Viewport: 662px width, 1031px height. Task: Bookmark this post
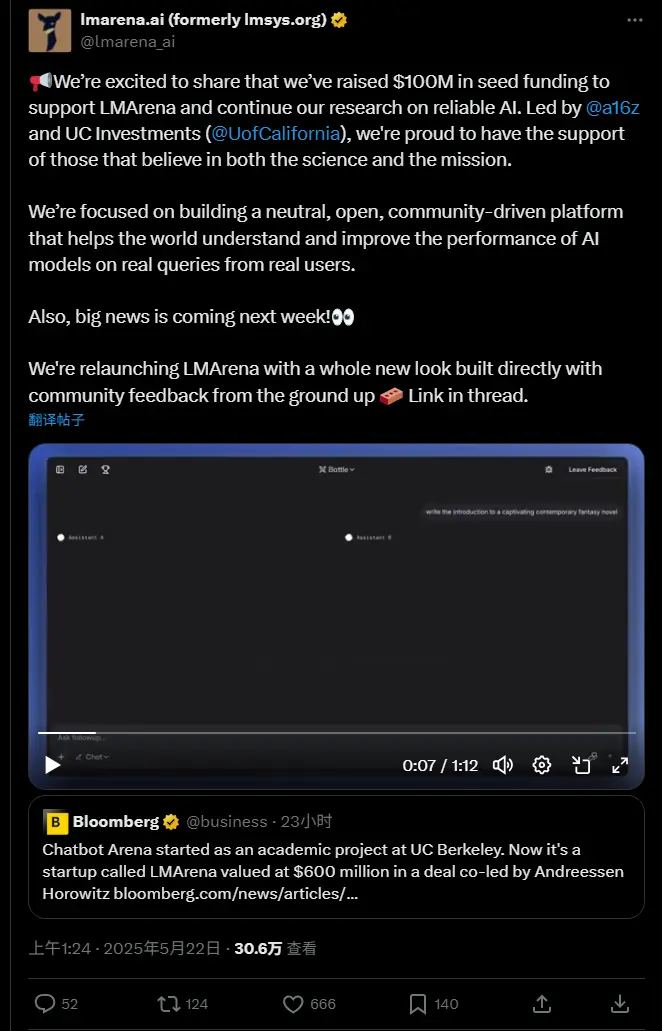point(418,1003)
